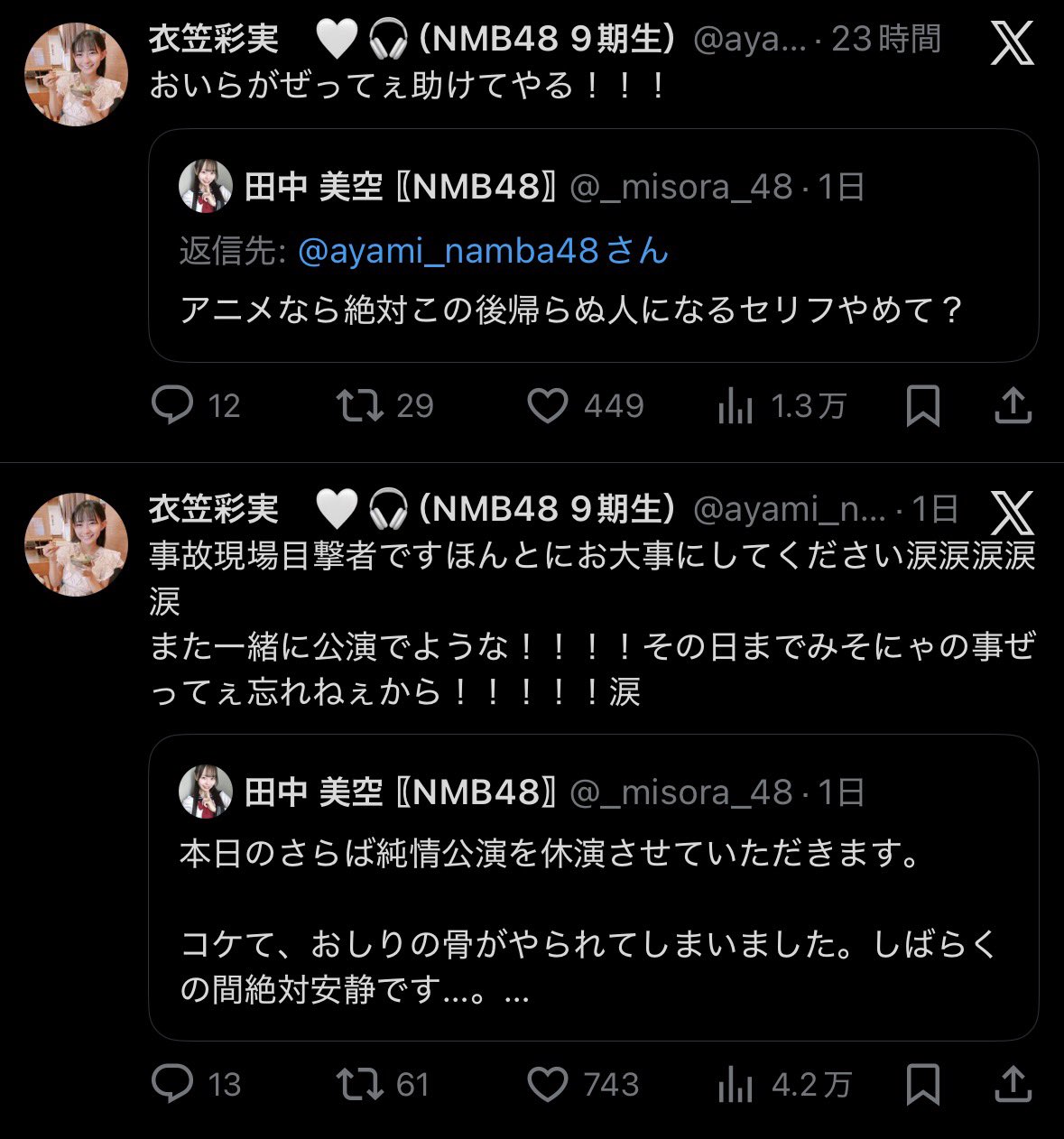
Task: Reply to the 23時間 post with 12 comments
Action: (172, 405)
